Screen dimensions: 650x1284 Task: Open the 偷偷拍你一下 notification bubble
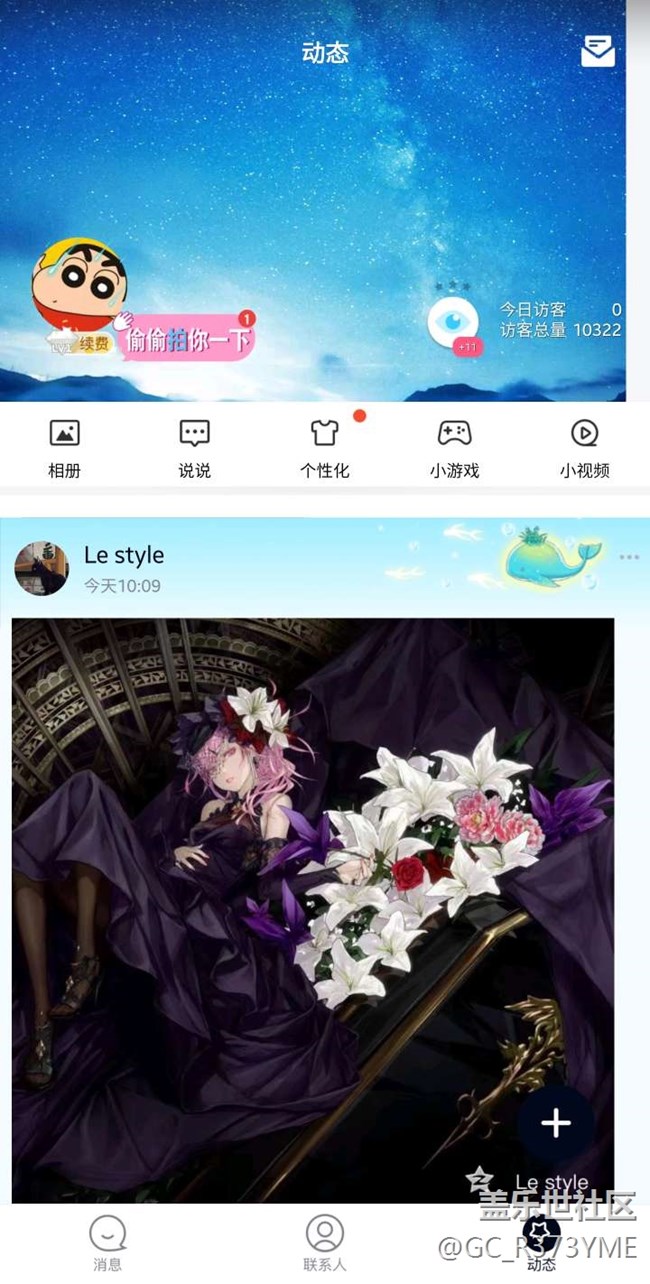coord(187,341)
